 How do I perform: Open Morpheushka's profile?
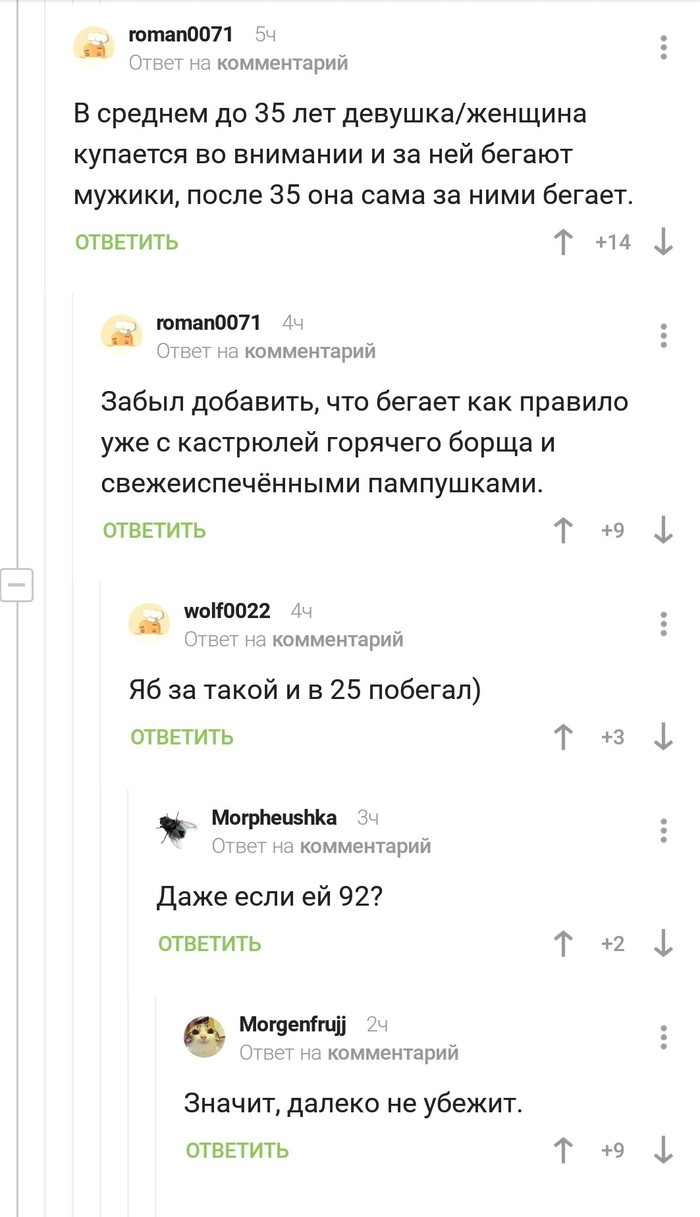coord(274,818)
